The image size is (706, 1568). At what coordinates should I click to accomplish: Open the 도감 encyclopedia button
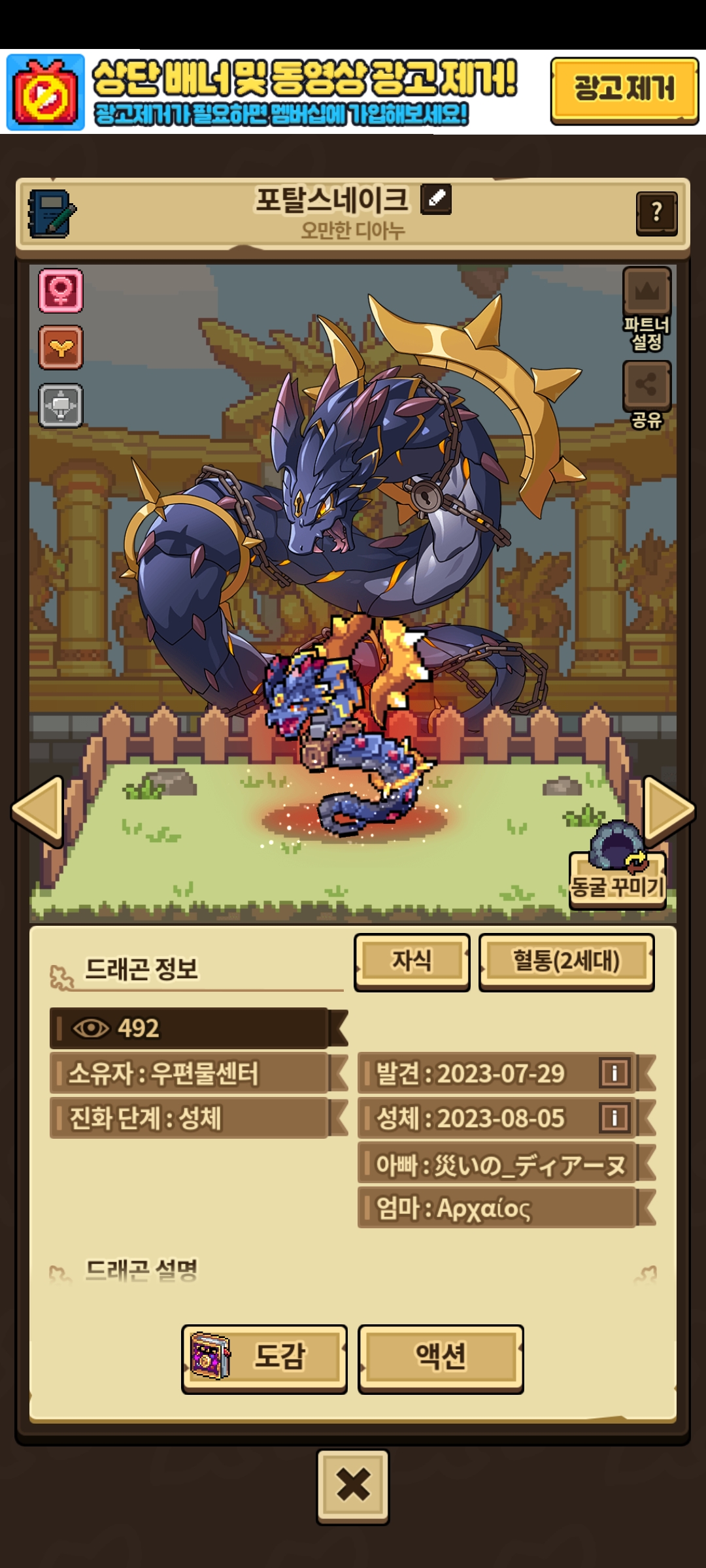pos(264,1358)
